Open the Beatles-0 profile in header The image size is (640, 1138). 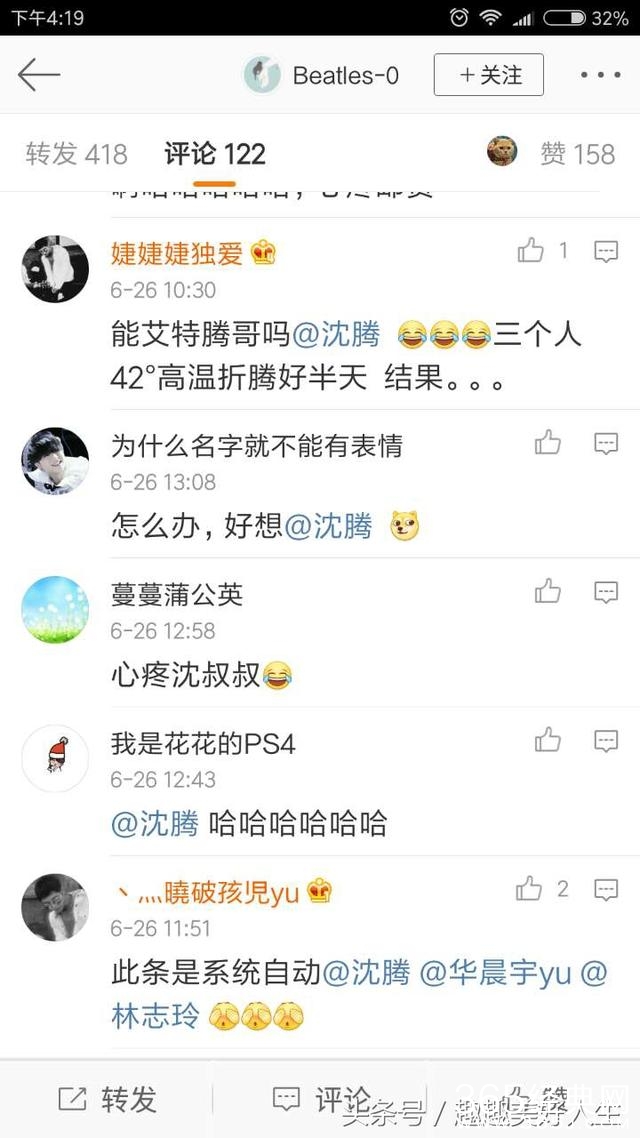[322, 75]
